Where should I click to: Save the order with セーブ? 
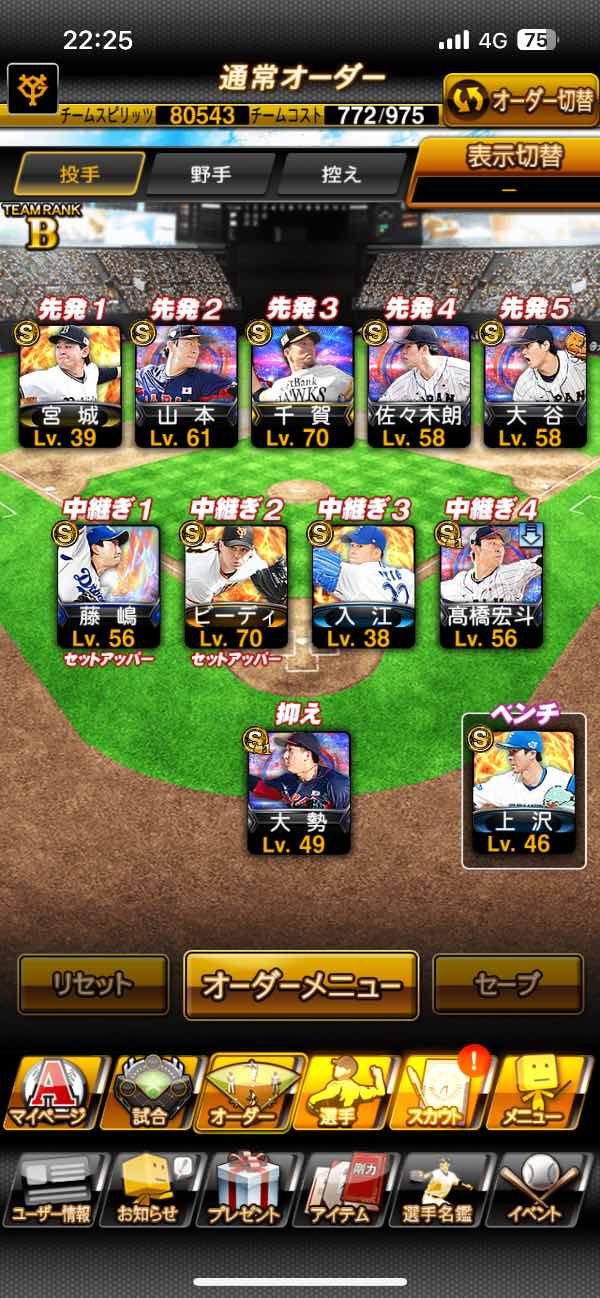point(507,984)
